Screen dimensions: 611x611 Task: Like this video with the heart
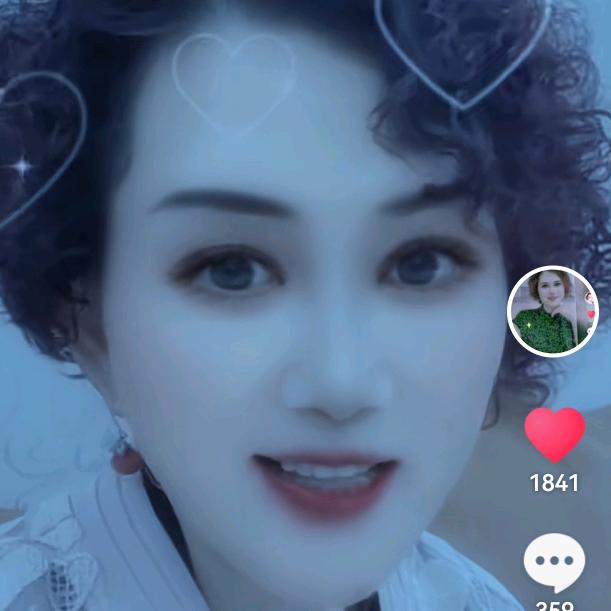pyautogui.click(x=554, y=434)
